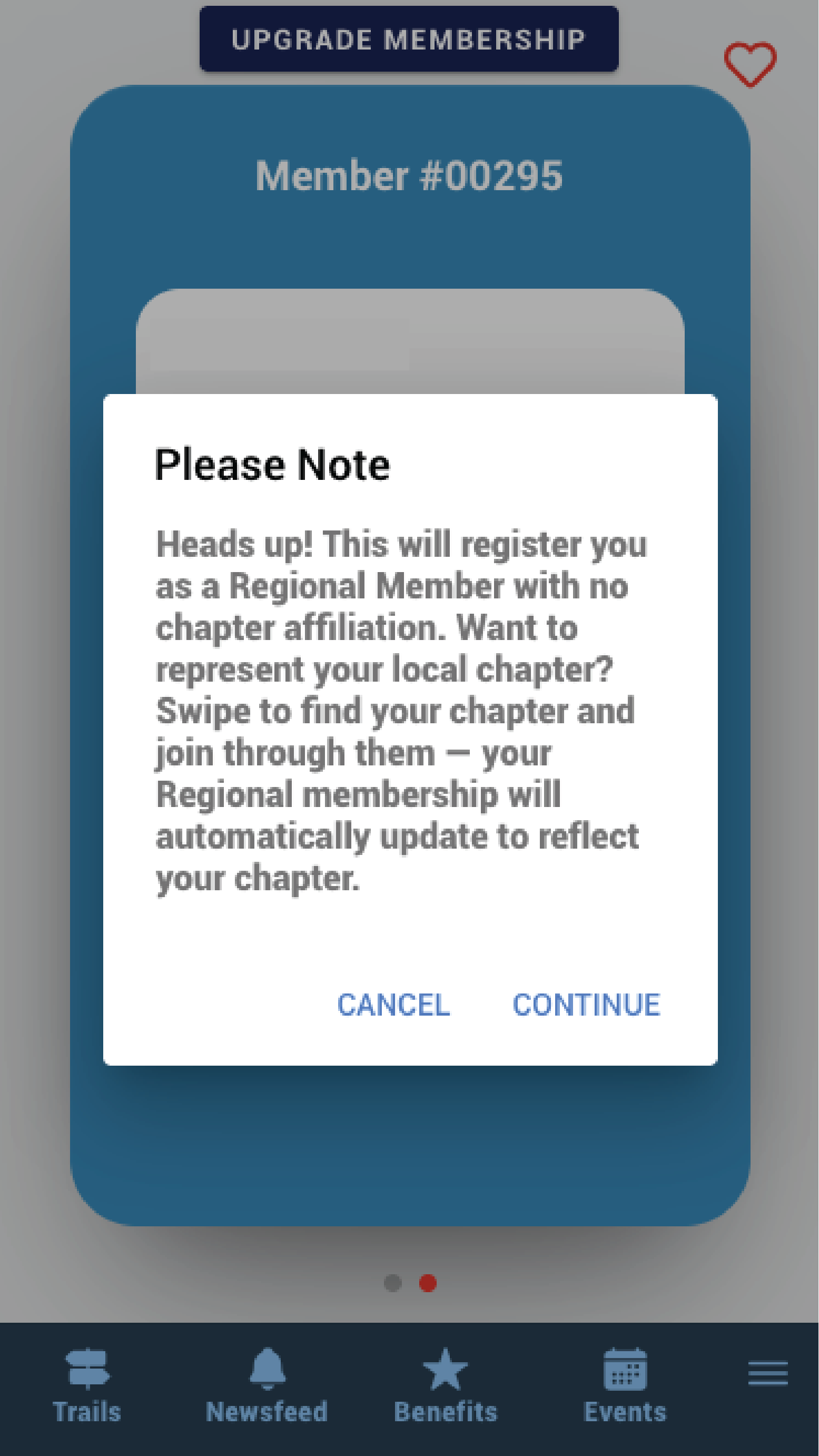Open the hamburger menu
The image size is (819, 1456).
(x=767, y=1373)
